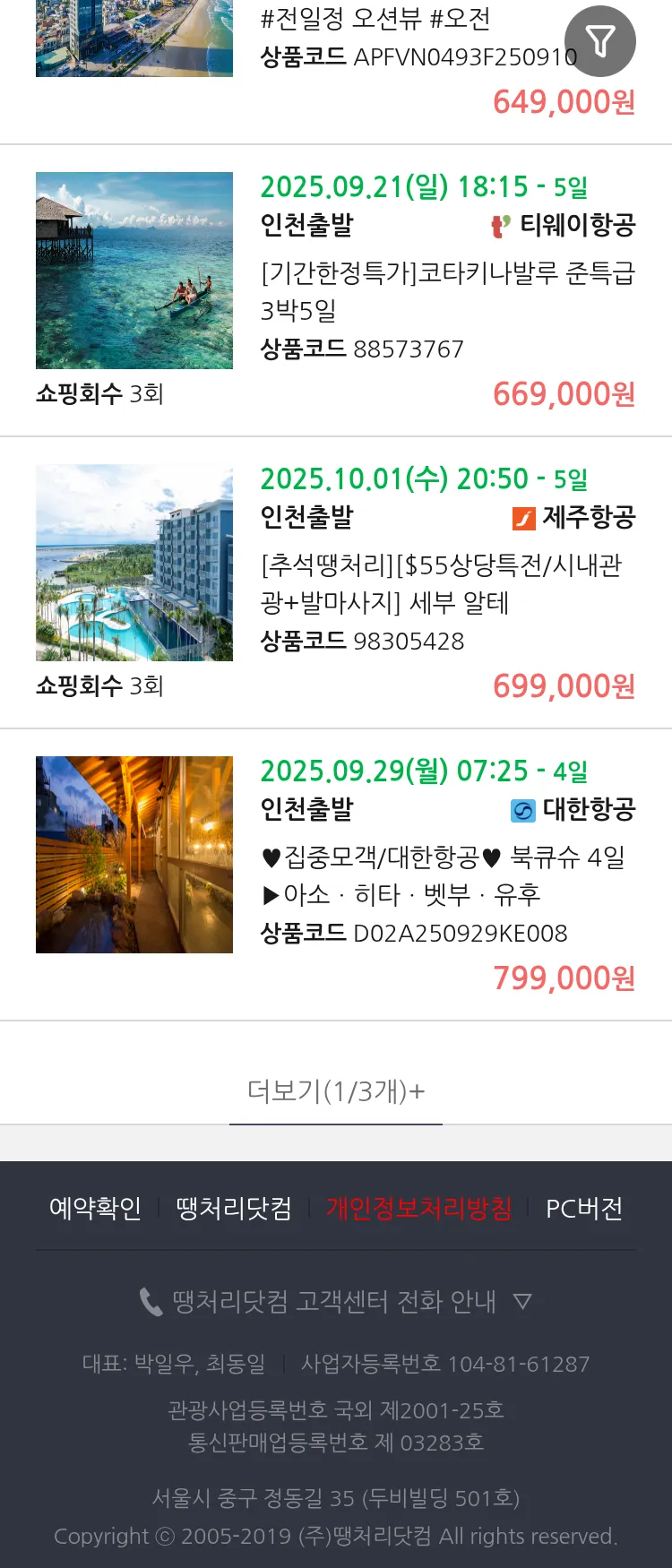
Task: Open the 북큐슈 4일 대한항공 package
Action: [x=444, y=874]
